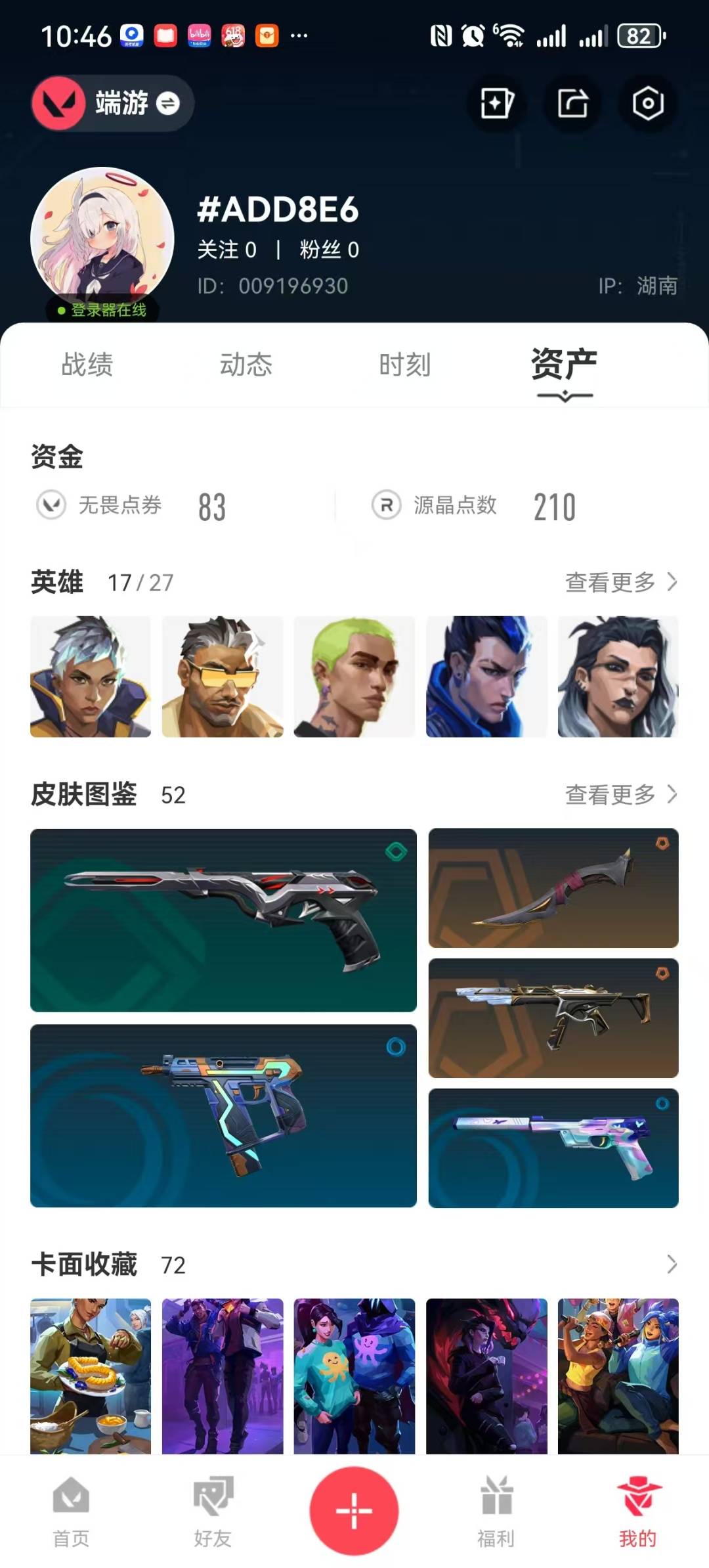Screen dimensions: 709x1568
Task: Select the 时刻 tab
Action: coord(404,365)
